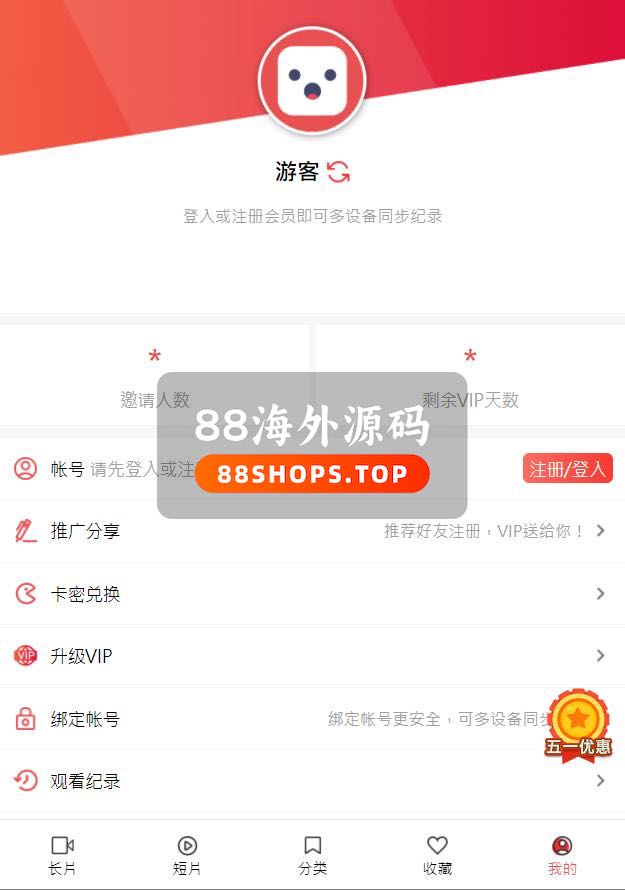Switch to the 收藏 tab

pos(437,855)
